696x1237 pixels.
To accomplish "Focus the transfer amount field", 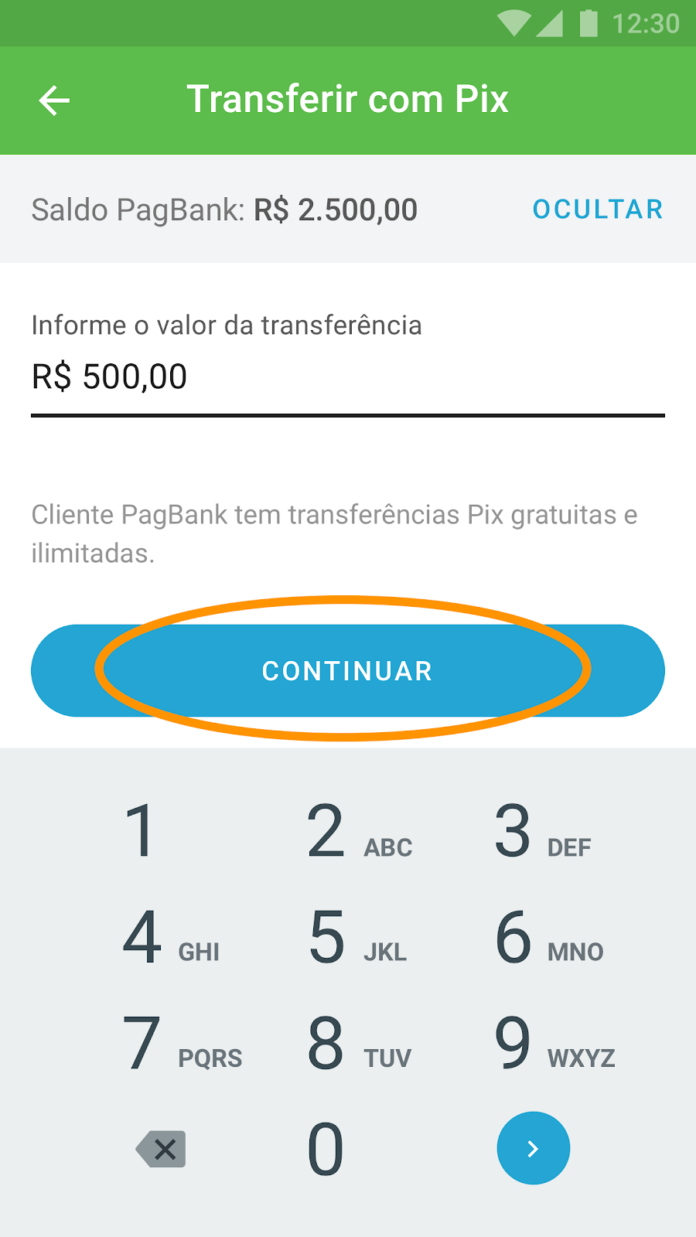I will tap(348, 378).
